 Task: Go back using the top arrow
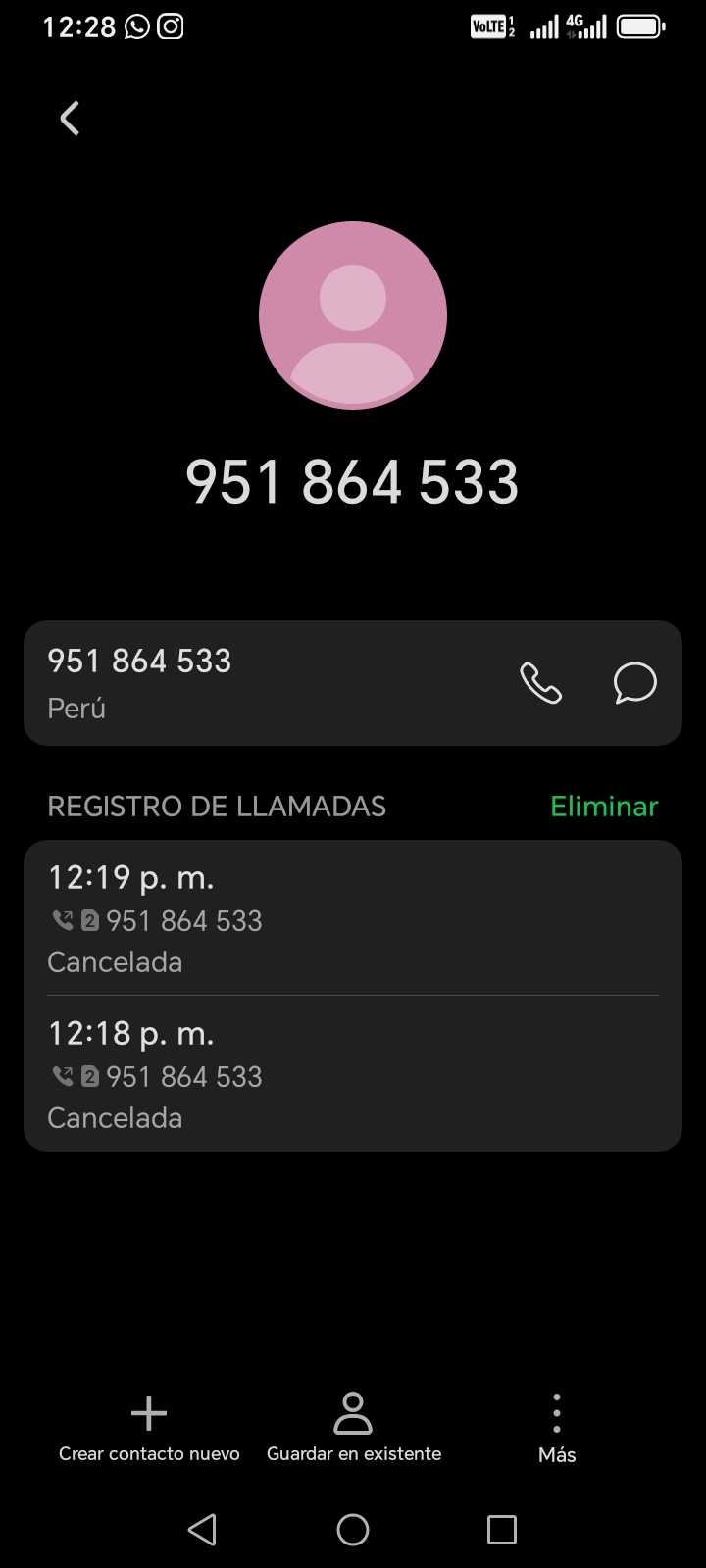tap(70, 119)
